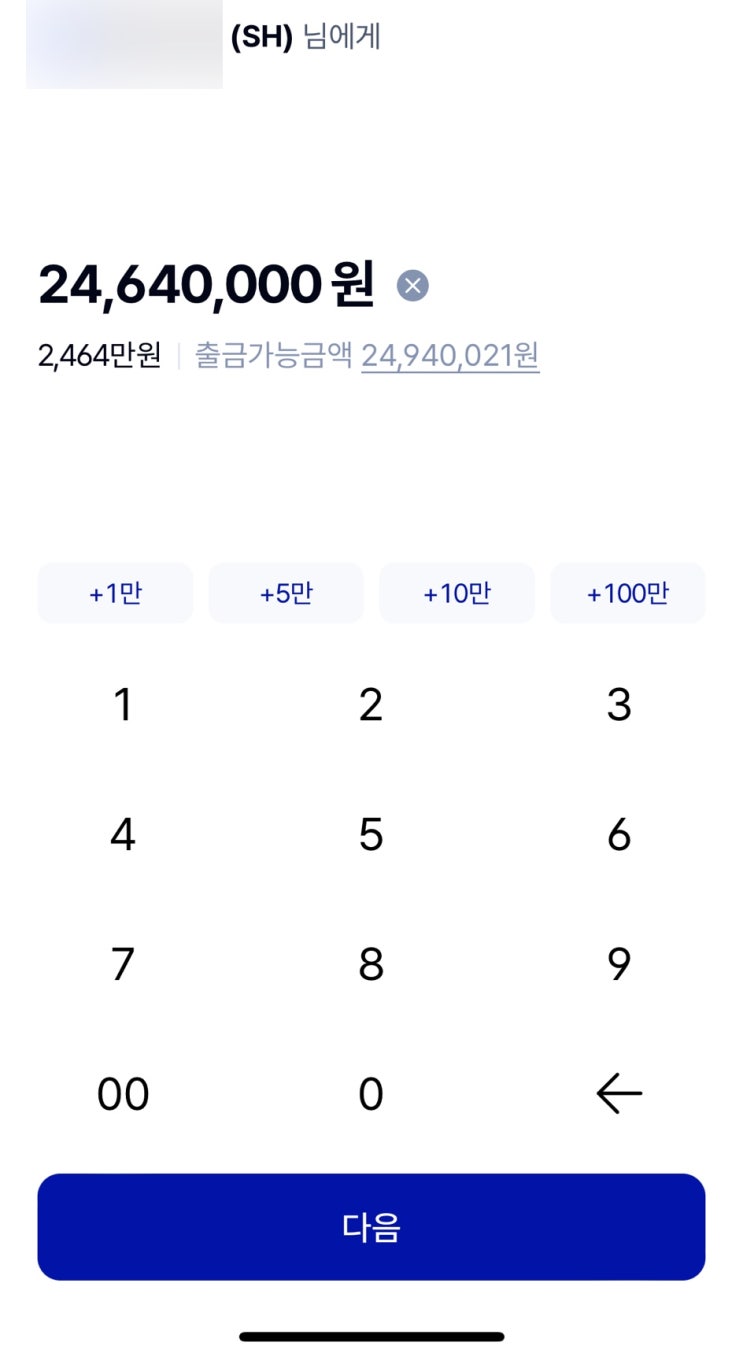Add 10만 using the +10만 chip
This screenshot has height=1357, width=743.
click(x=457, y=593)
